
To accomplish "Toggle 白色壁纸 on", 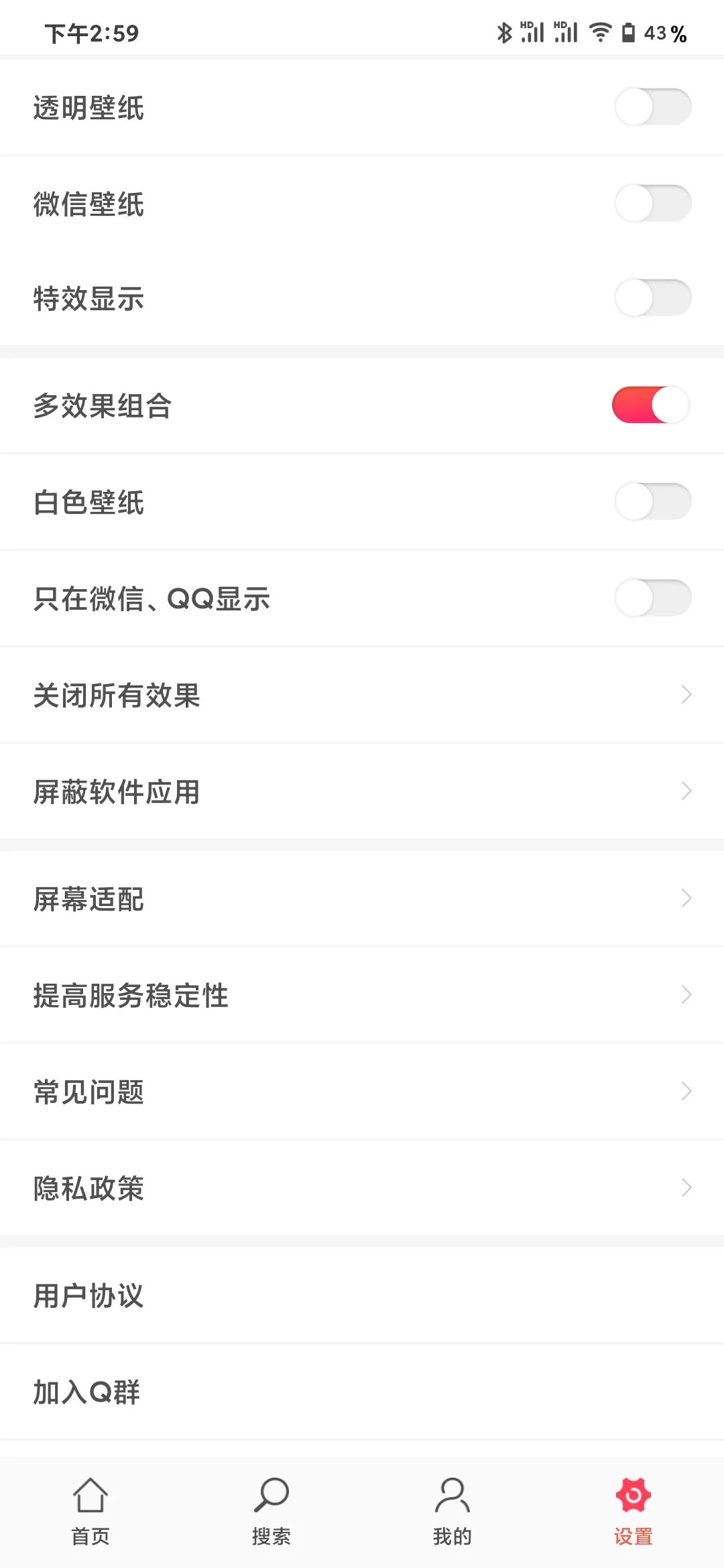I will [x=652, y=501].
